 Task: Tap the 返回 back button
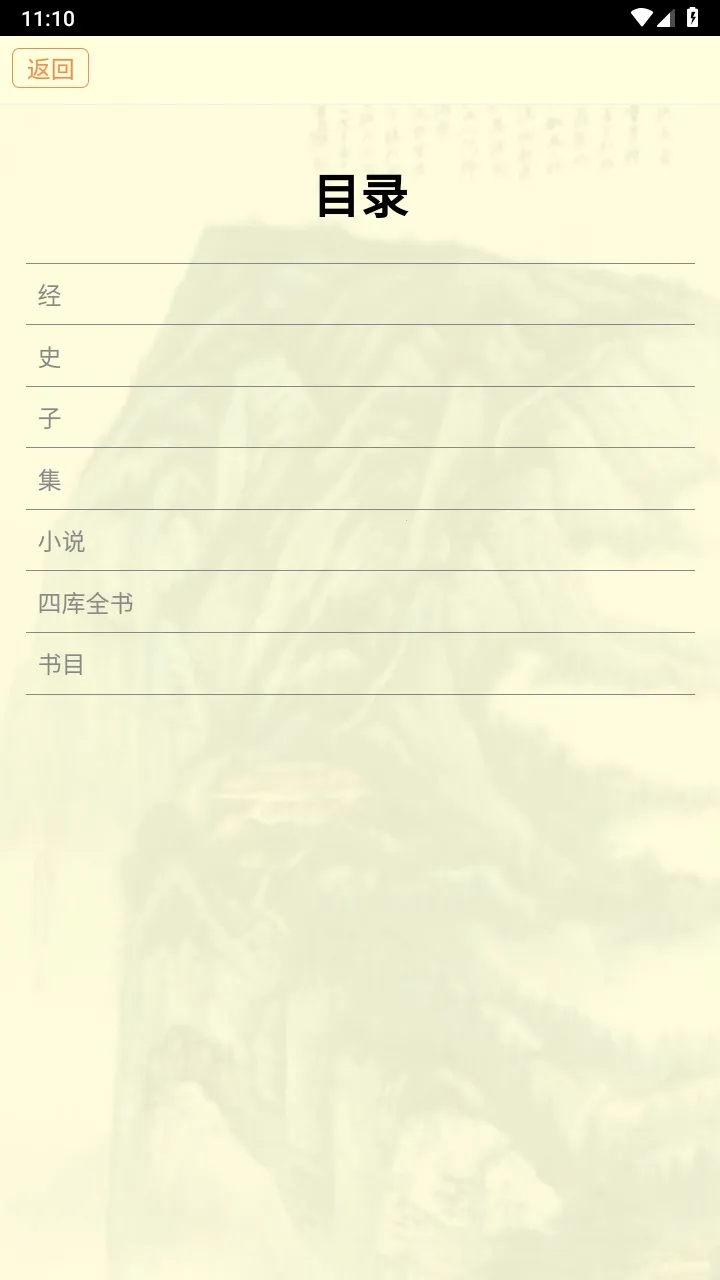pyautogui.click(x=50, y=68)
